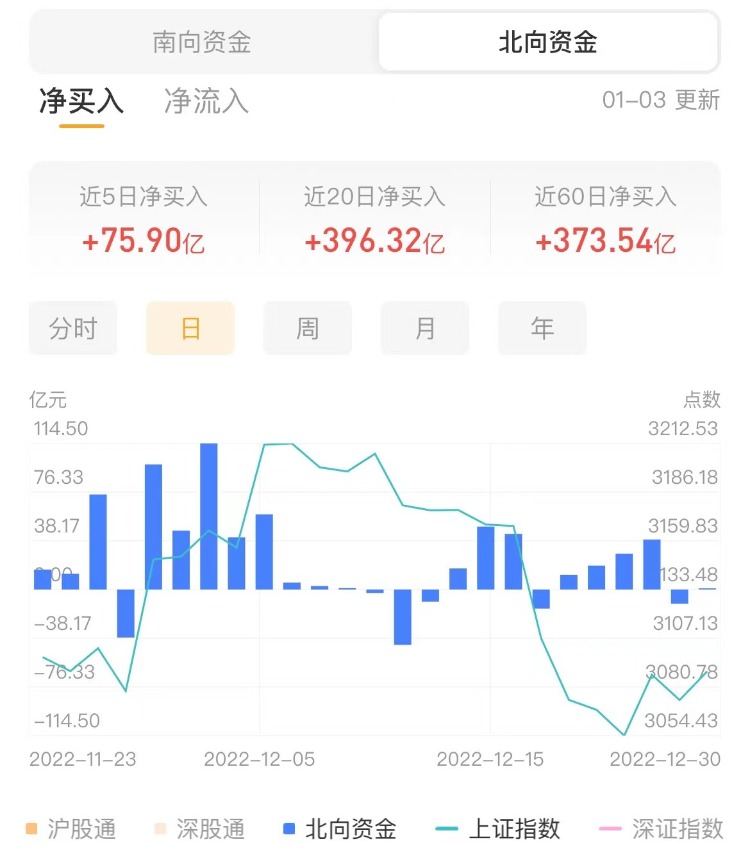Toggle the 上证指数 line in legend
This screenshot has height=867, width=750.
[x=501, y=829]
